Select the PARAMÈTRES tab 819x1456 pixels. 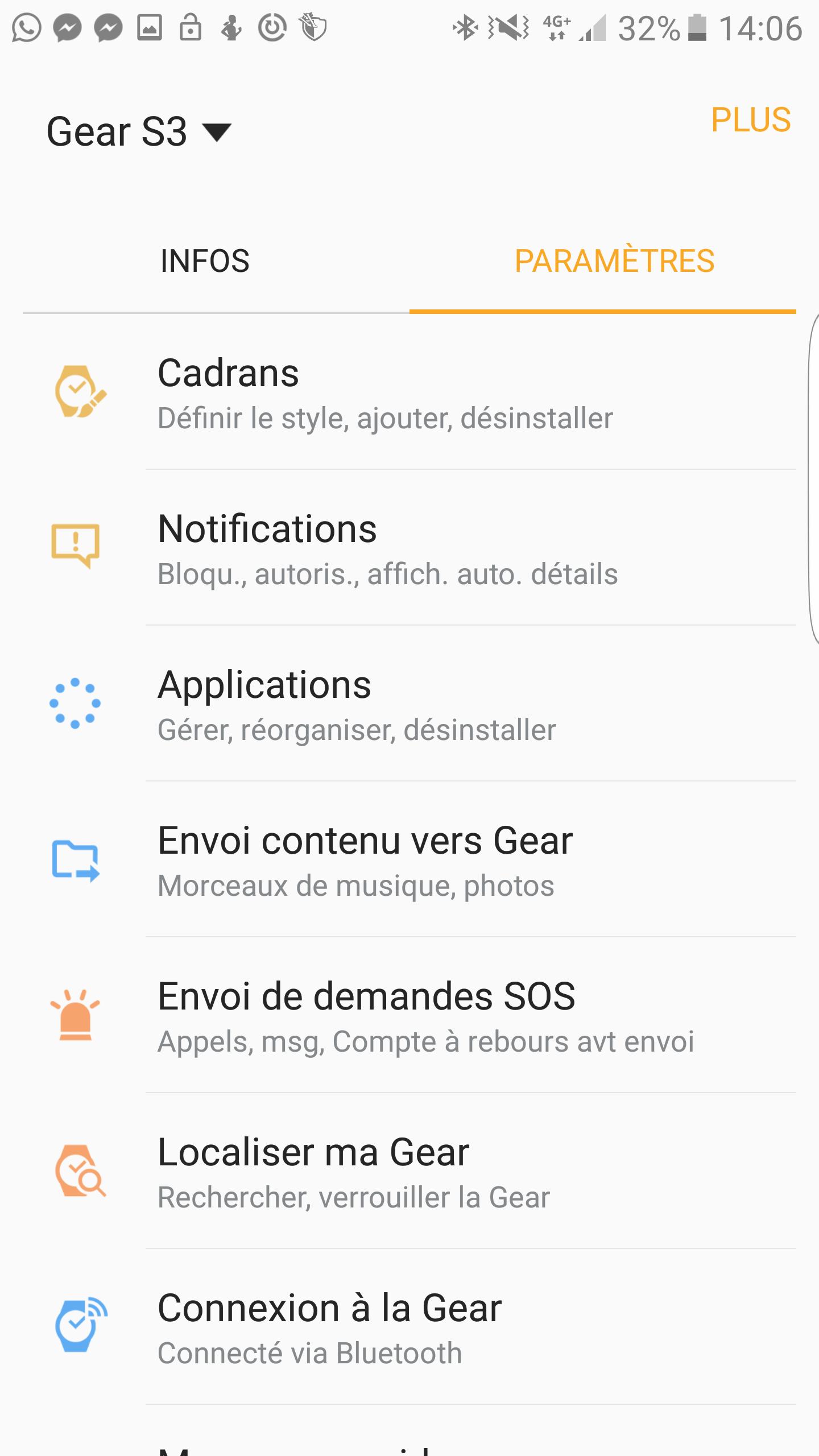click(614, 261)
